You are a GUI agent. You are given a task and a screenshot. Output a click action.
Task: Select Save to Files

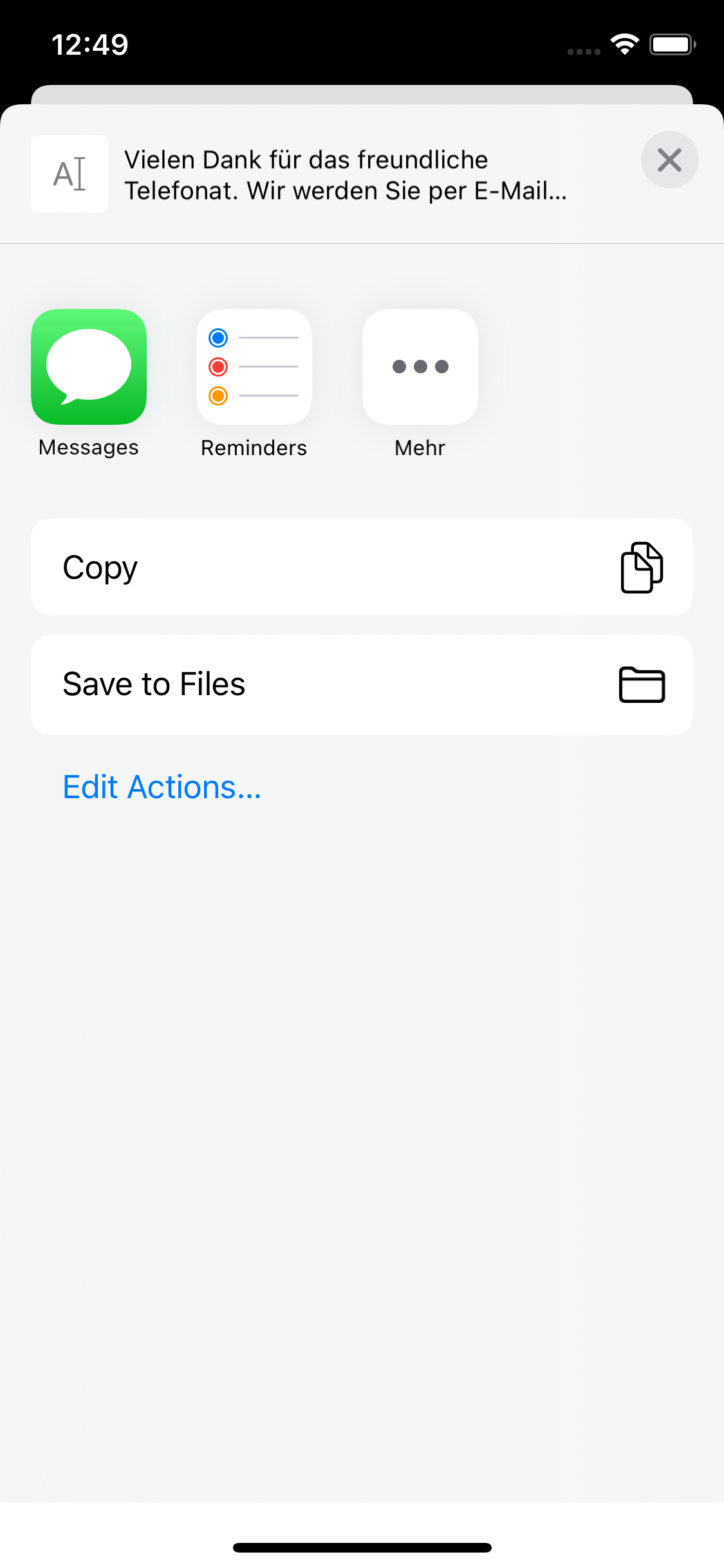click(362, 684)
